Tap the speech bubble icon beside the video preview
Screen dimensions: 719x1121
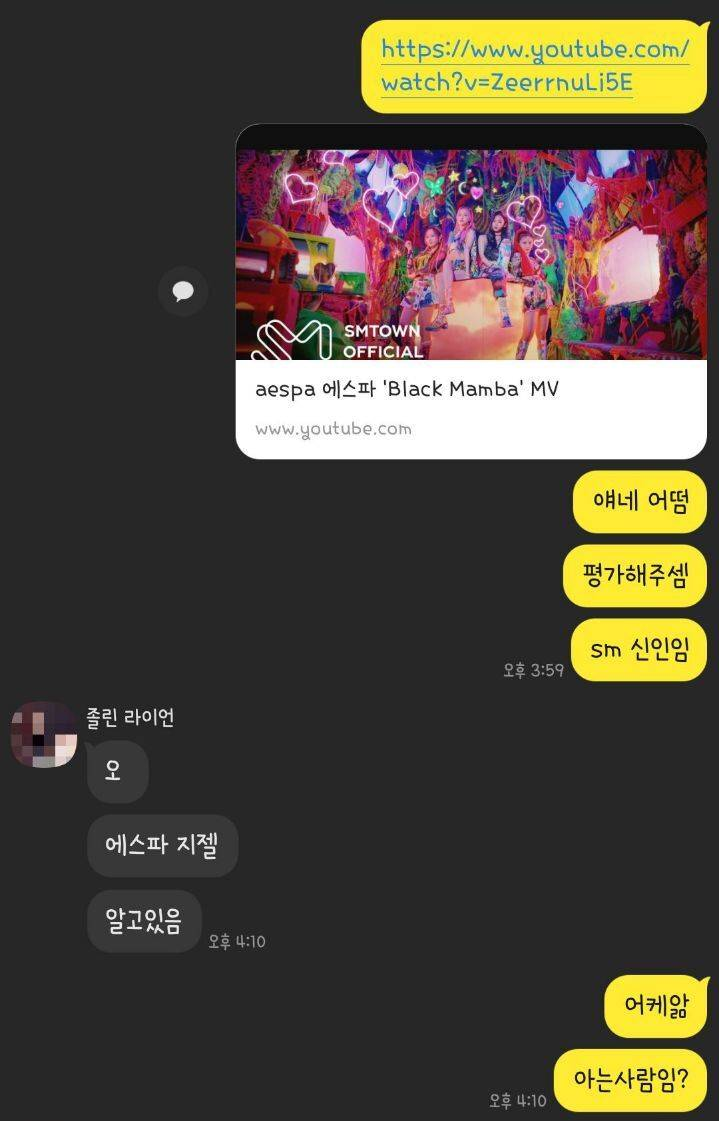(183, 291)
